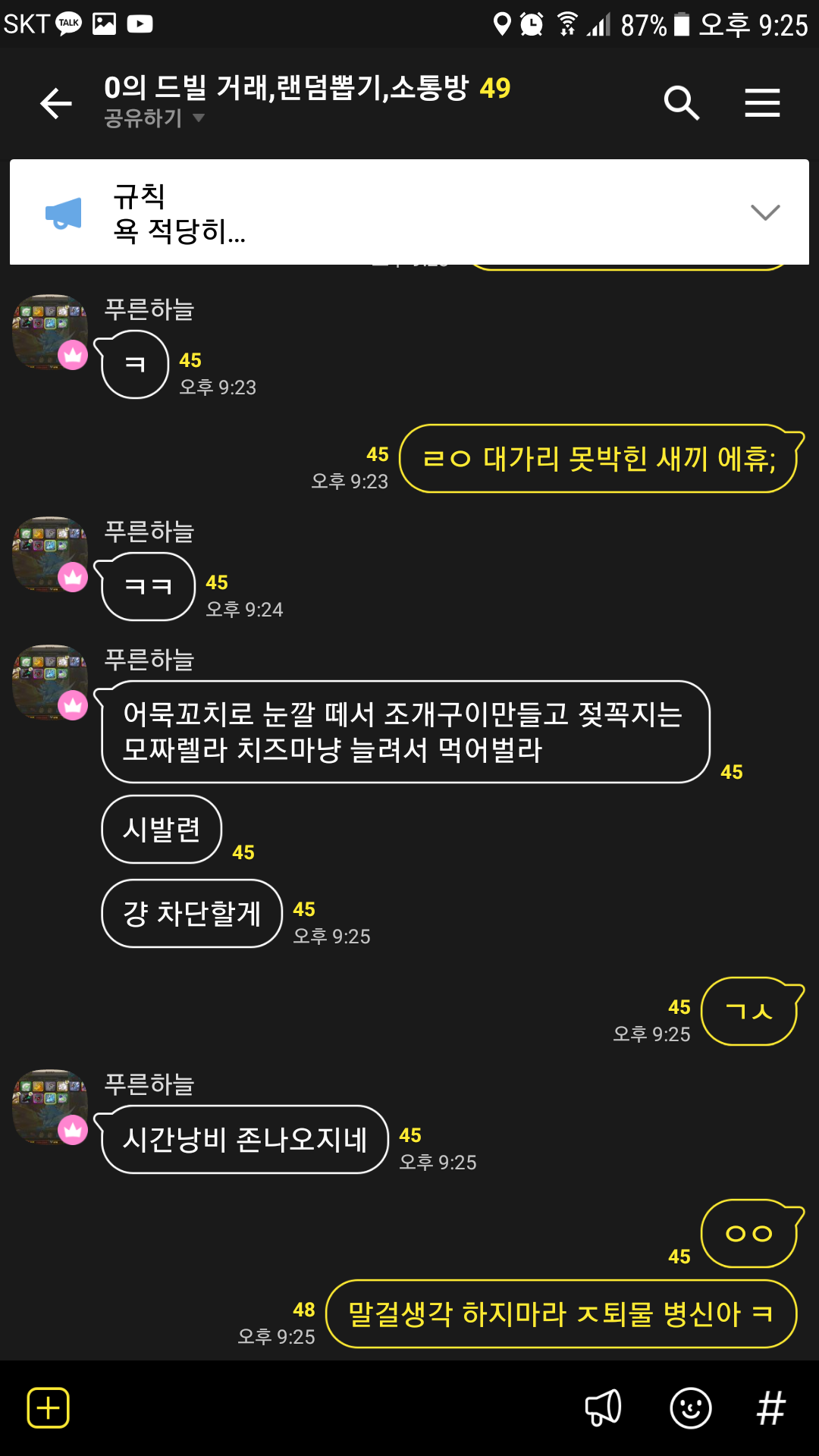Open the plus attachment menu
The width and height of the screenshot is (819, 1456).
[x=49, y=1408]
